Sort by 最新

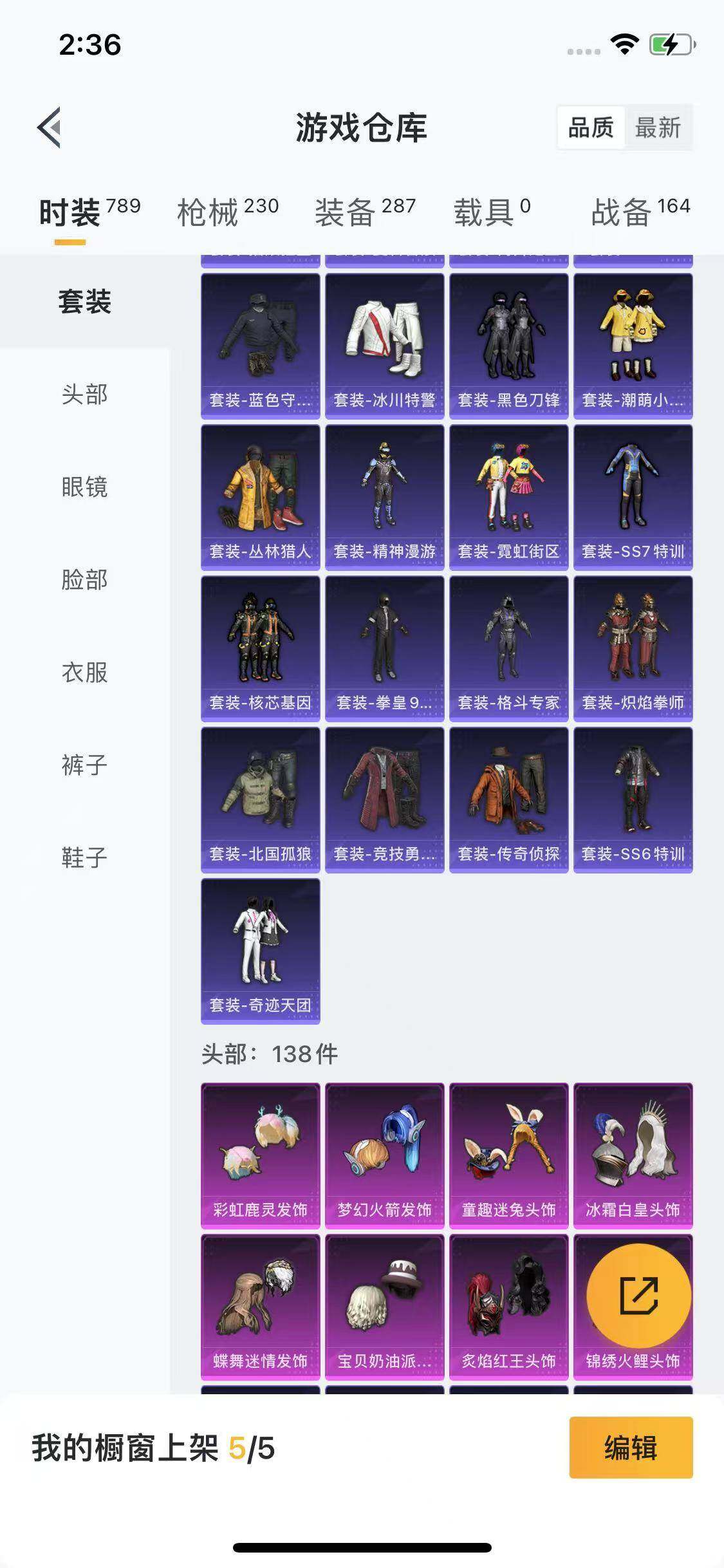tap(657, 127)
